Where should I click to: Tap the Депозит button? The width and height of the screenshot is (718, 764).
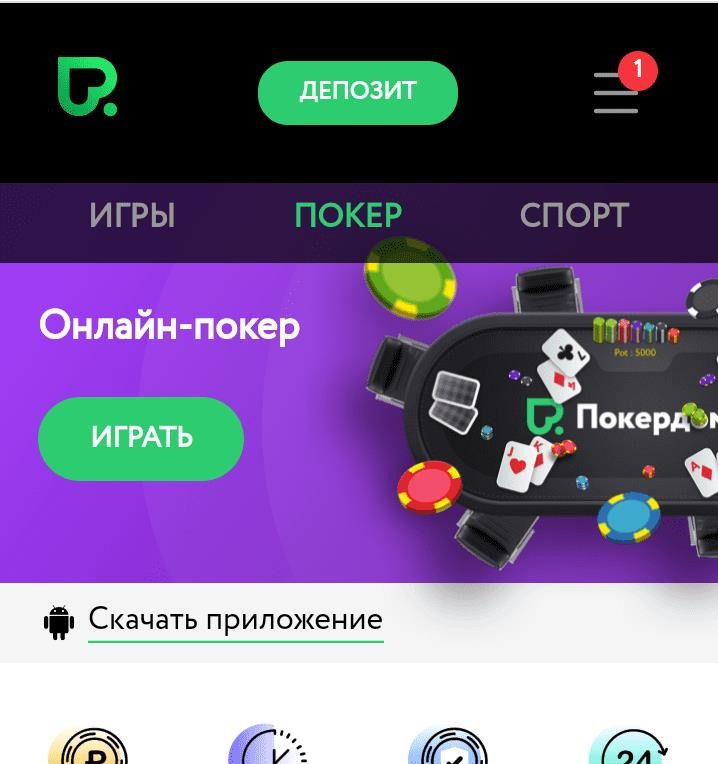(x=357, y=92)
